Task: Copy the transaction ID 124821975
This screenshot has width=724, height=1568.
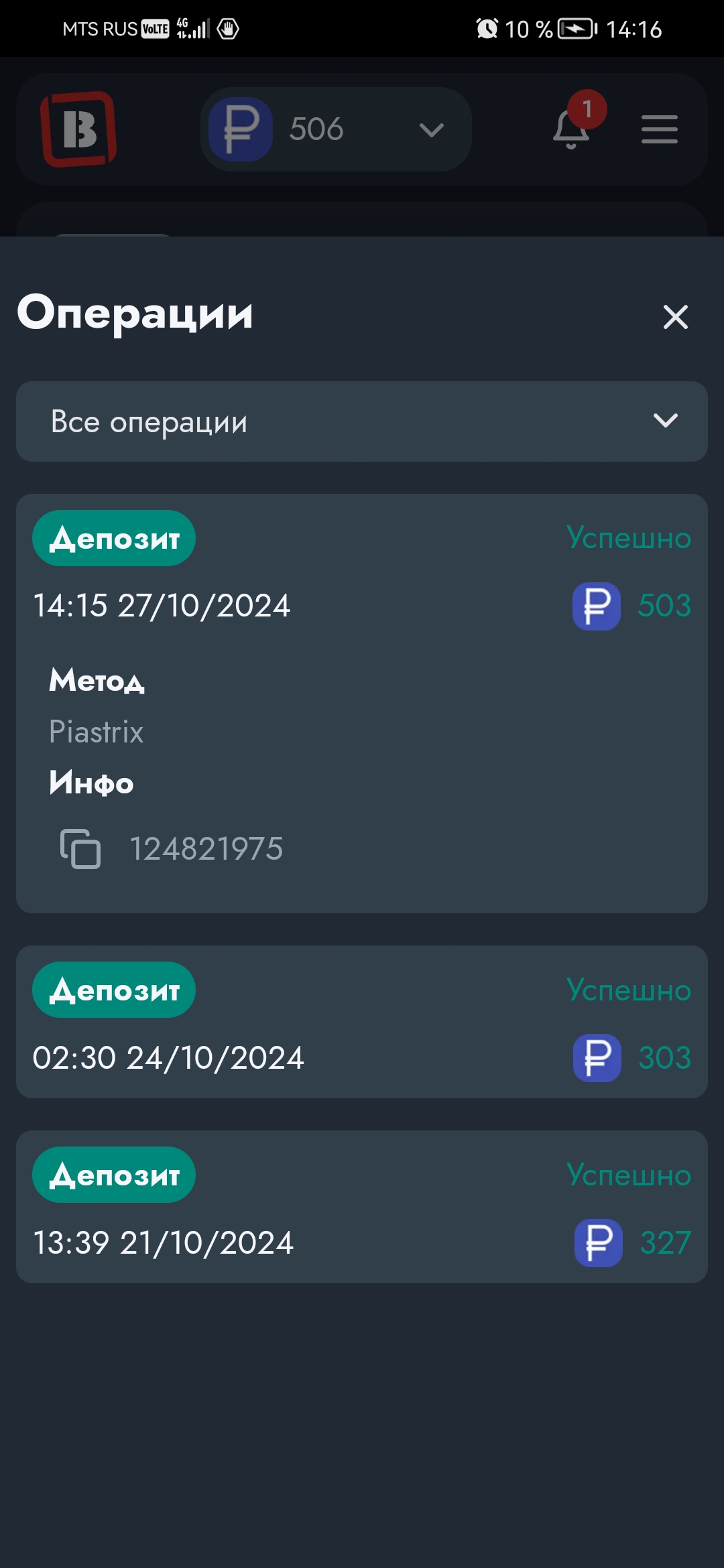Action: click(80, 848)
